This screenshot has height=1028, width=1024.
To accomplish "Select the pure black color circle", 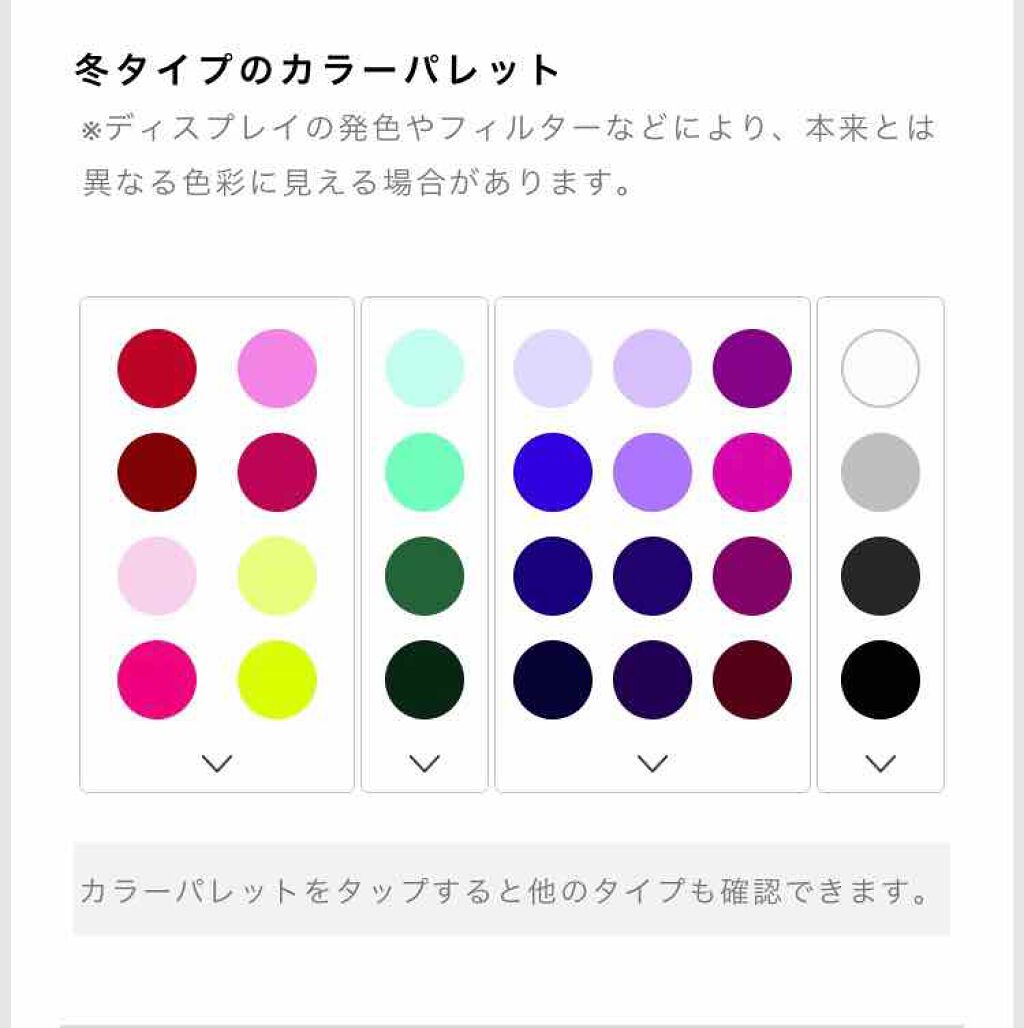I will pyautogui.click(x=881, y=679).
